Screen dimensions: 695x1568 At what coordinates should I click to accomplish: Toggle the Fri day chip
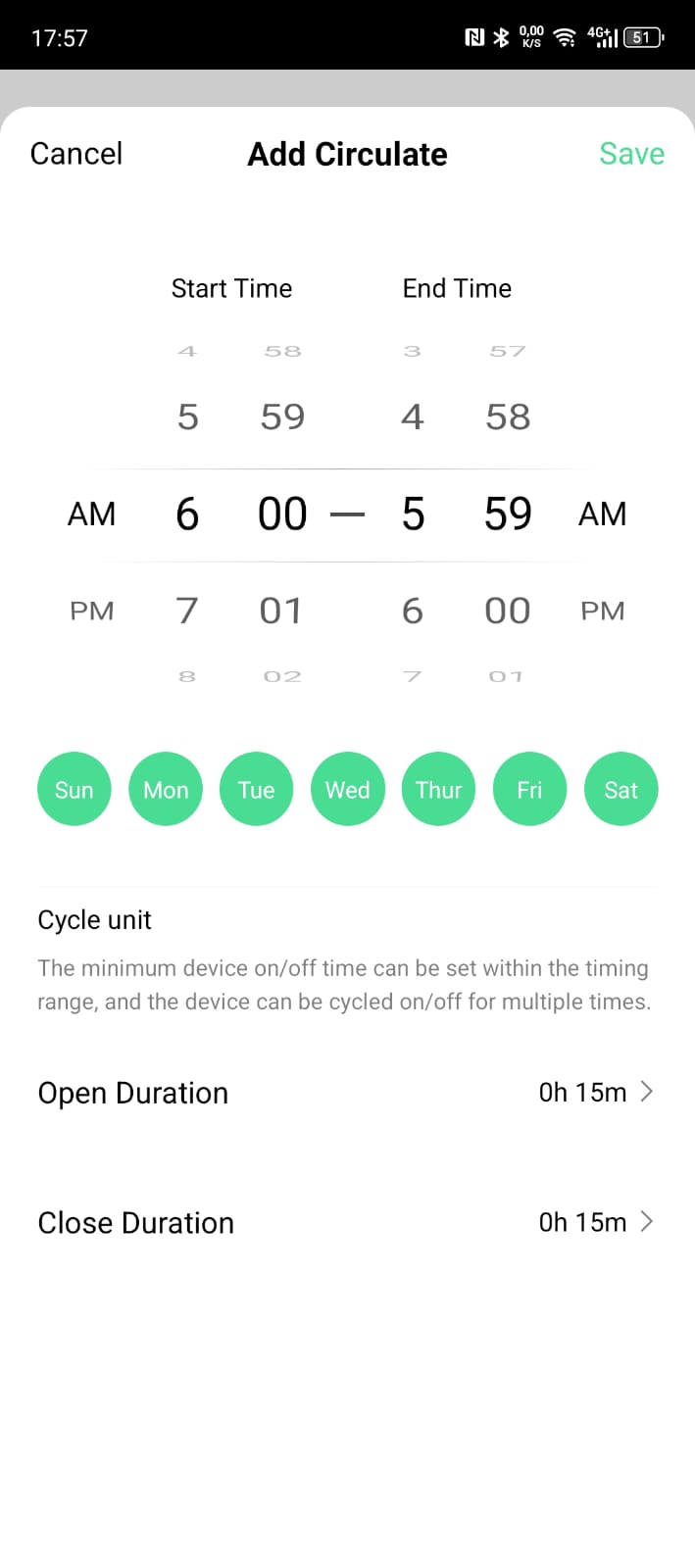pos(530,789)
